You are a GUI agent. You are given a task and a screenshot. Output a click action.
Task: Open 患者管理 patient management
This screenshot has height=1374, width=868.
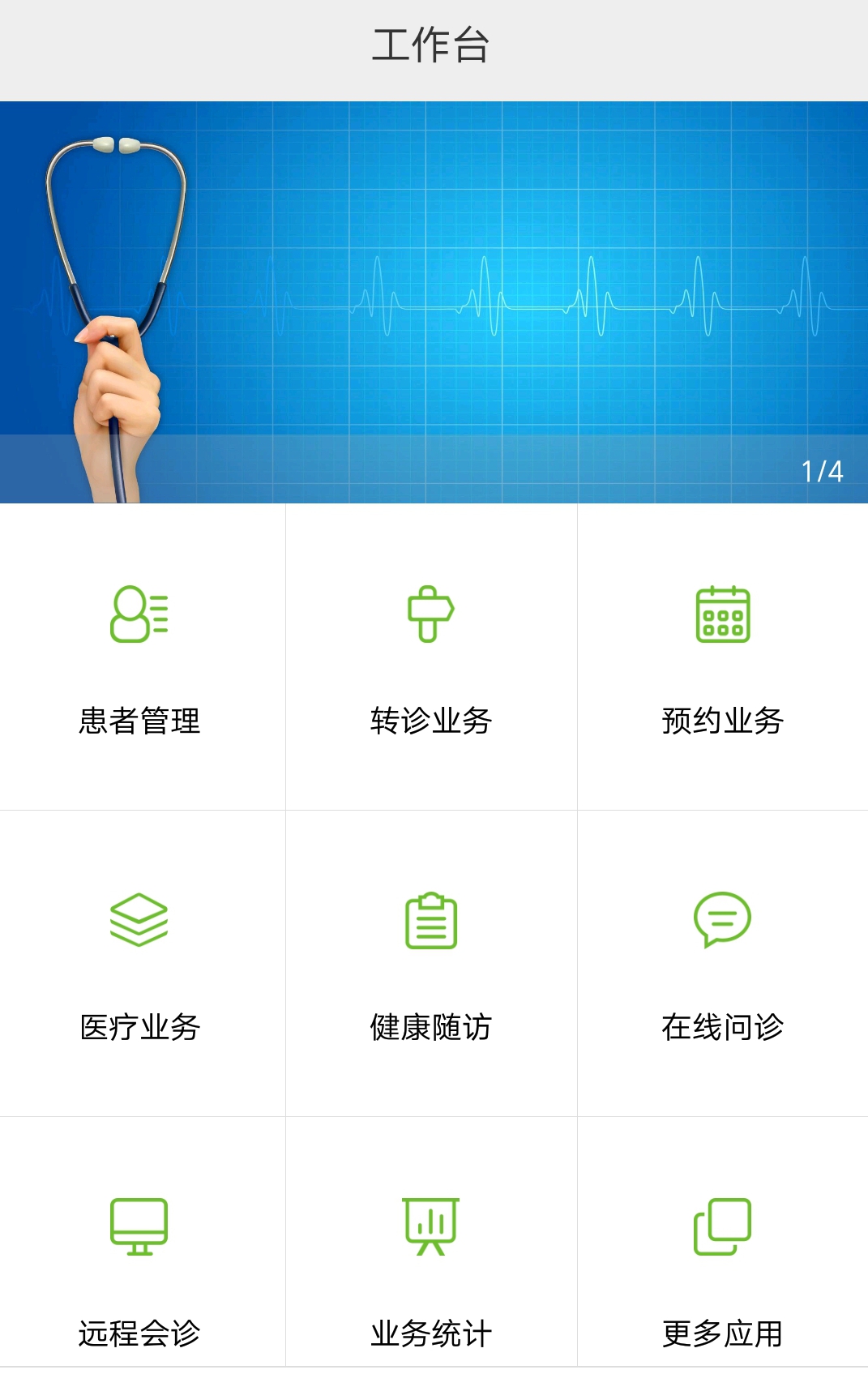coord(139,657)
